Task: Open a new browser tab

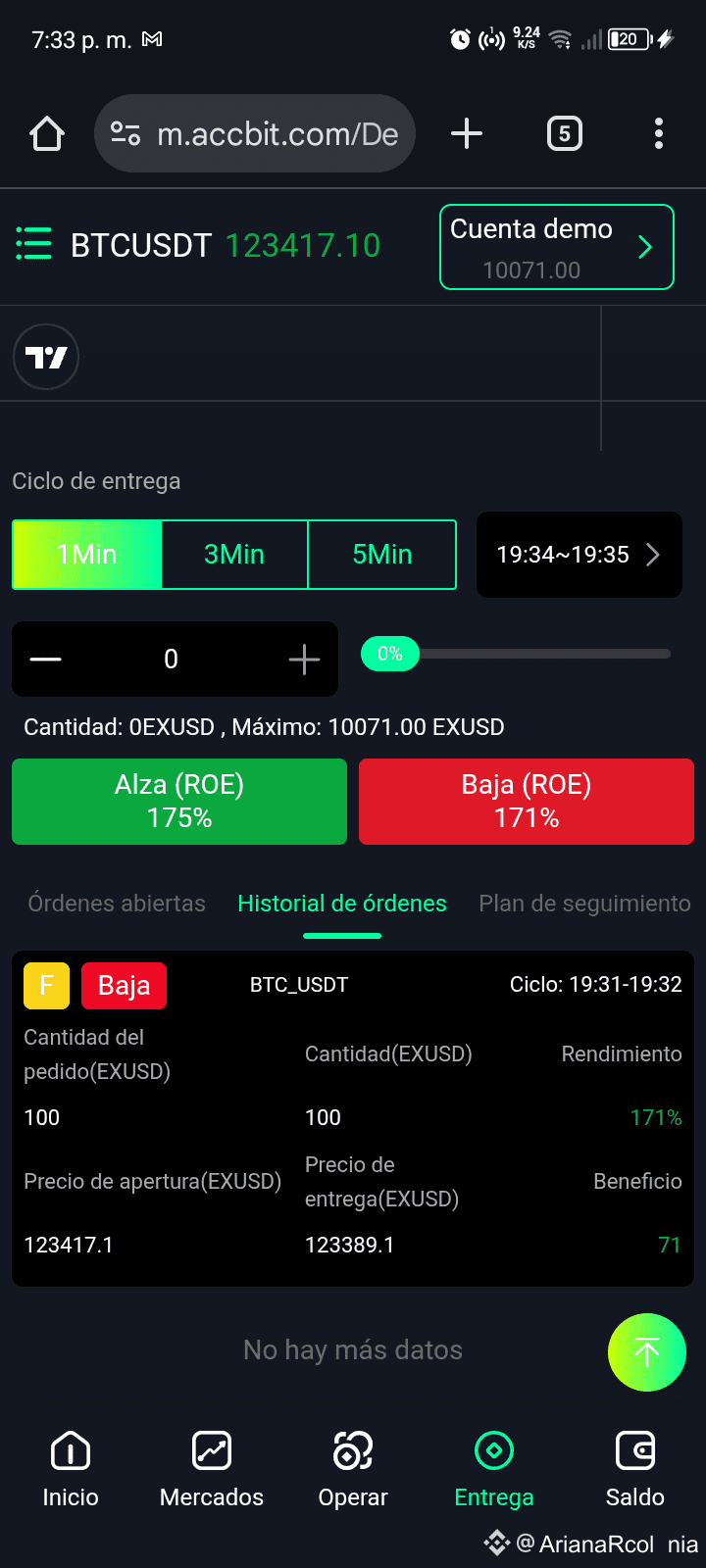Action: tap(467, 133)
